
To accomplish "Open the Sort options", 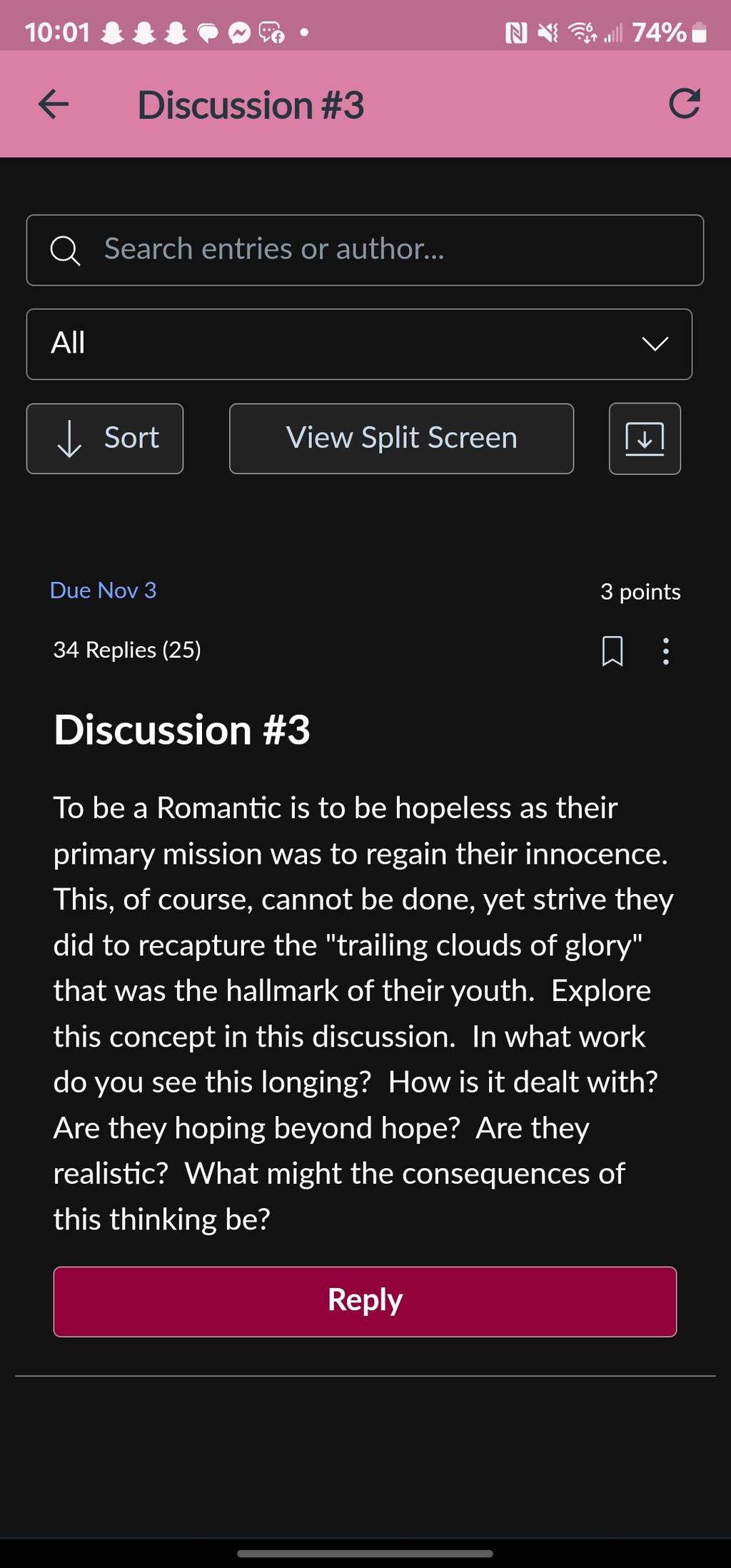I will click(x=105, y=438).
